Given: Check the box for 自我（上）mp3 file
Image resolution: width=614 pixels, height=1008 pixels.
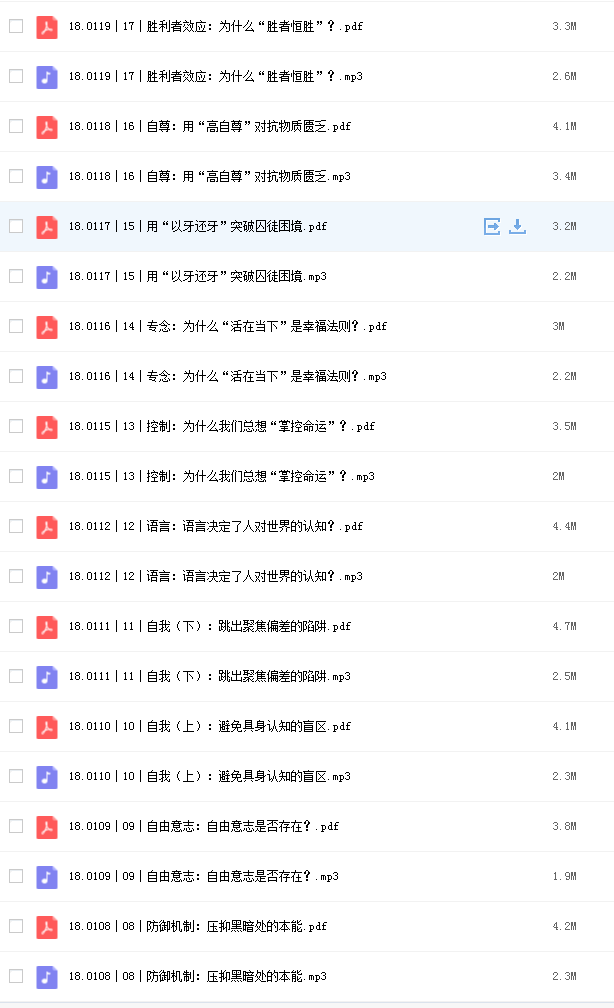Looking at the screenshot, I should click(16, 776).
